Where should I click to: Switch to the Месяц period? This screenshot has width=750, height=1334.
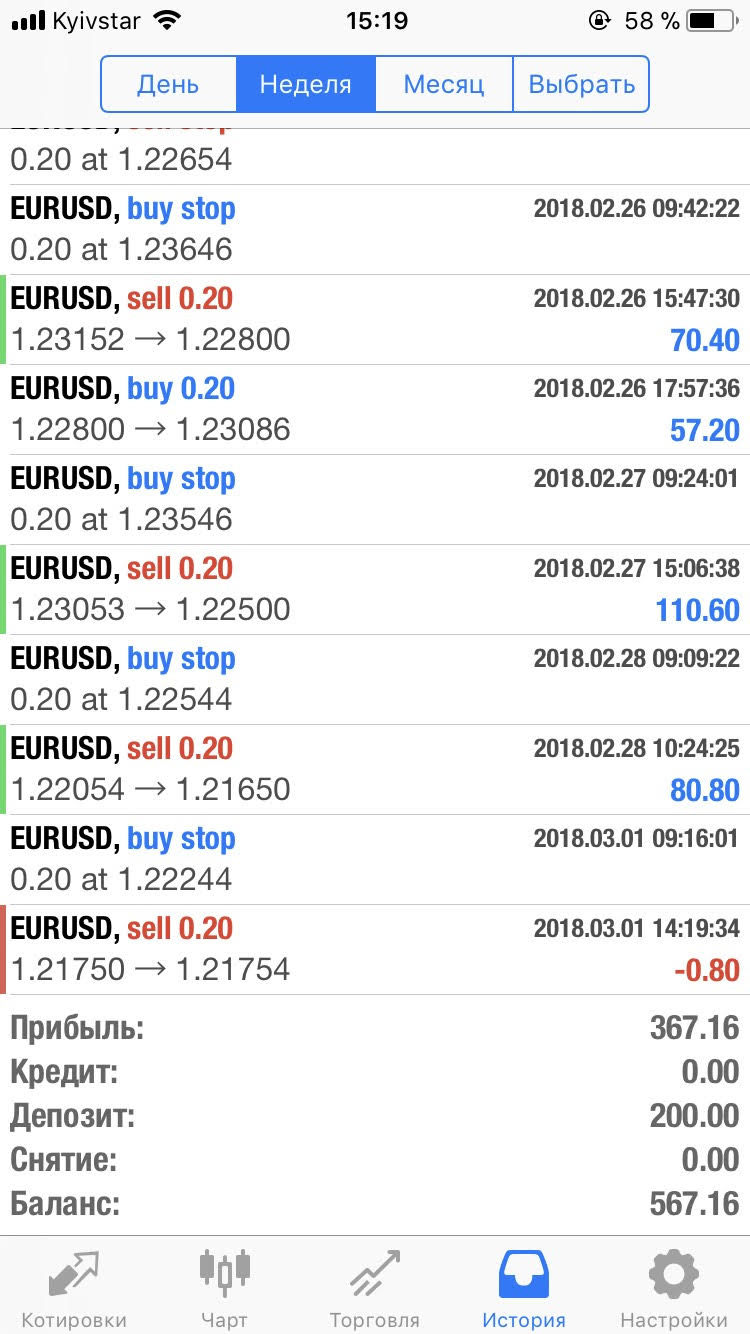[444, 84]
